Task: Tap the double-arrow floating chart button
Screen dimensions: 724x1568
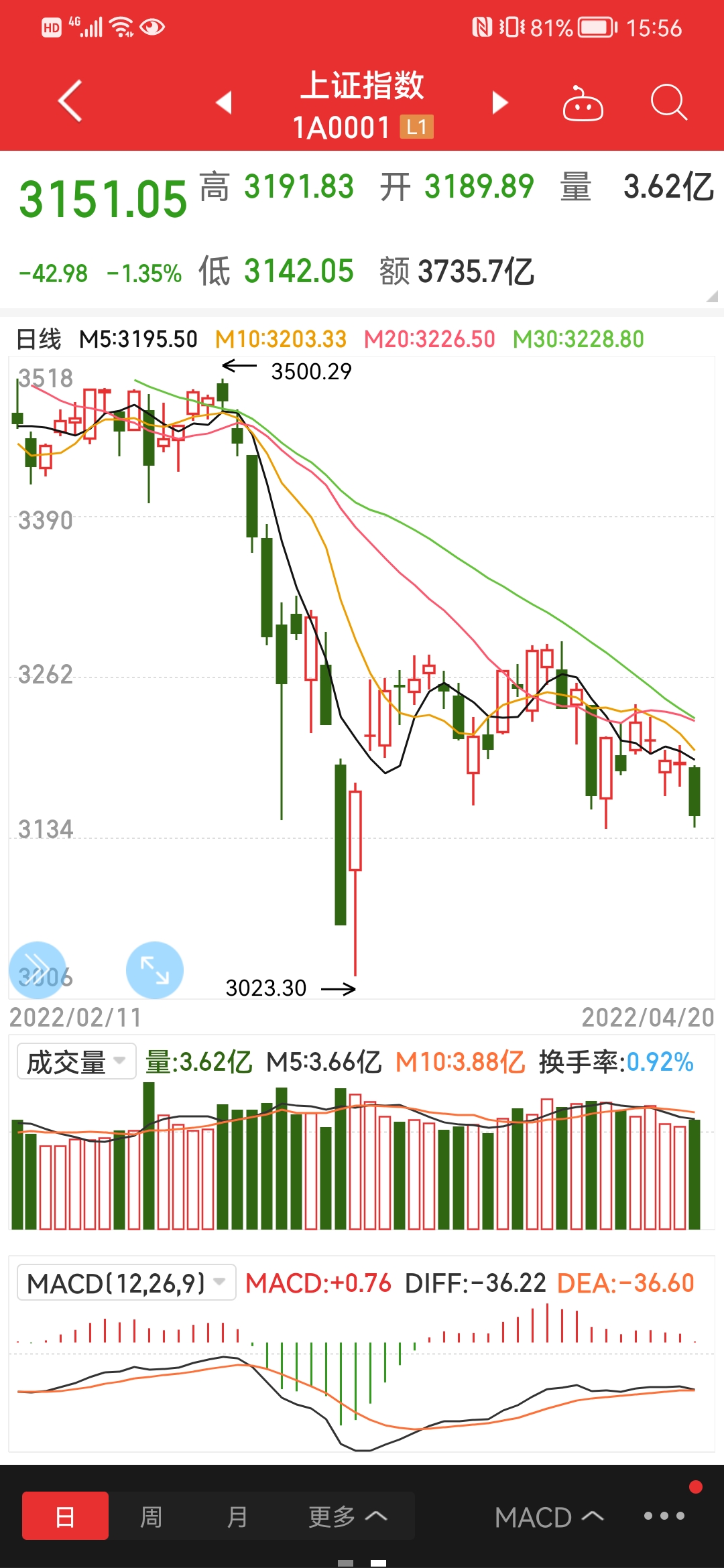Action: [x=38, y=970]
